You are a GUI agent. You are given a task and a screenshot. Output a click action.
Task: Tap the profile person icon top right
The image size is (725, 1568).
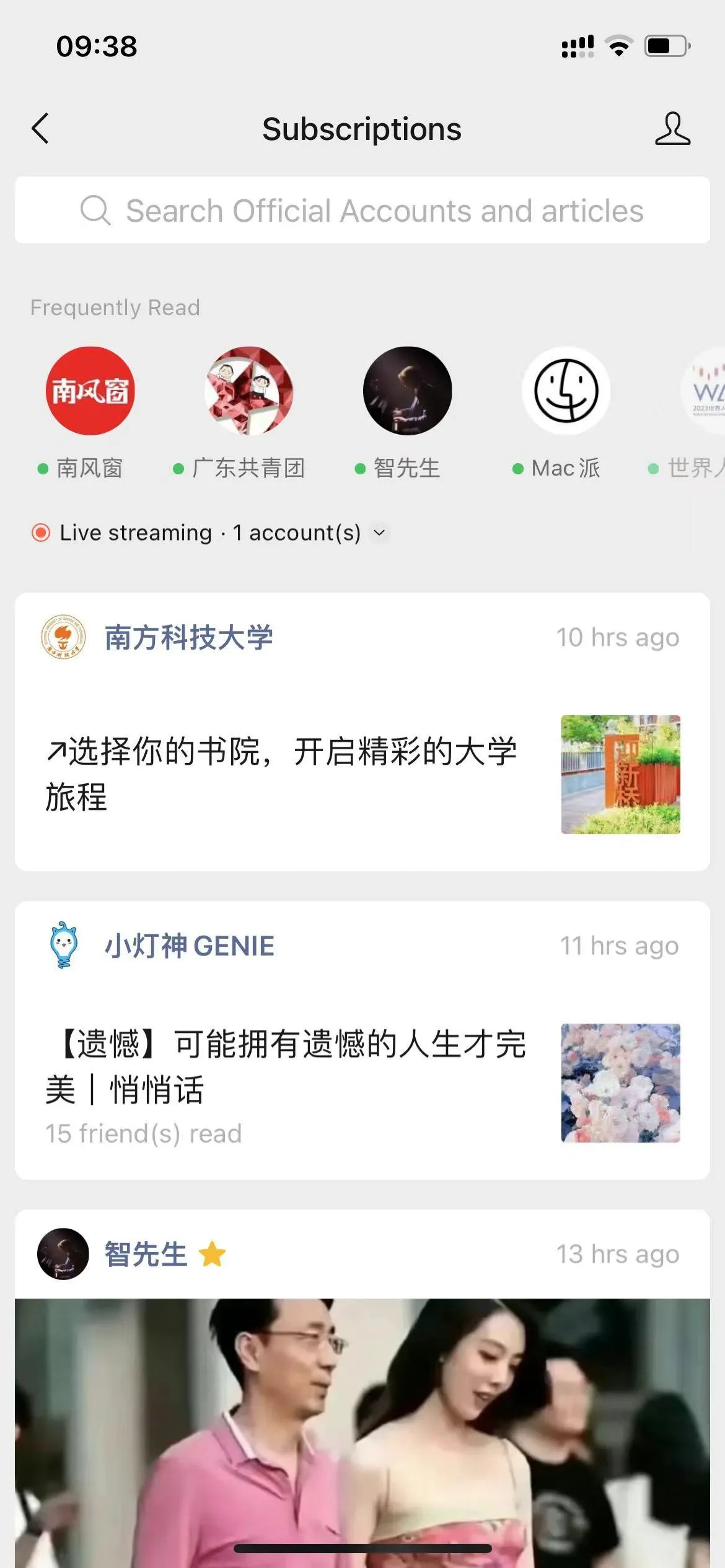[x=672, y=129]
